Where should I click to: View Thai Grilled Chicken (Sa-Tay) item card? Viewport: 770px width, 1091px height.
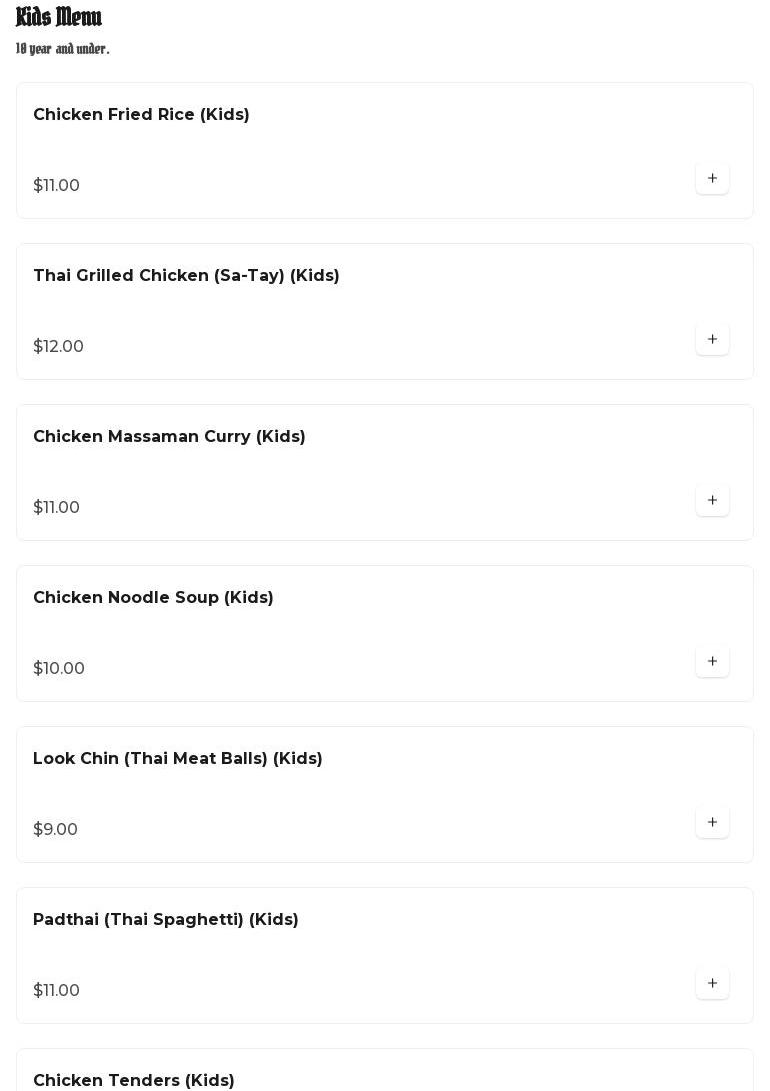tap(186, 276)
